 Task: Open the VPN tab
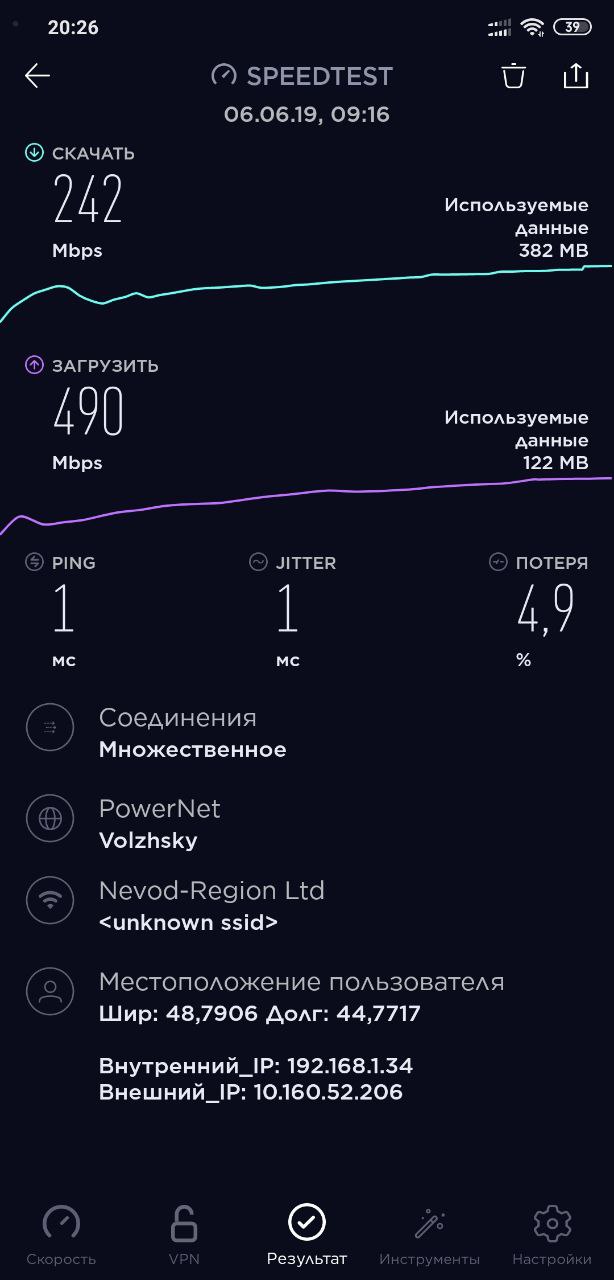tap(184, 1236)
